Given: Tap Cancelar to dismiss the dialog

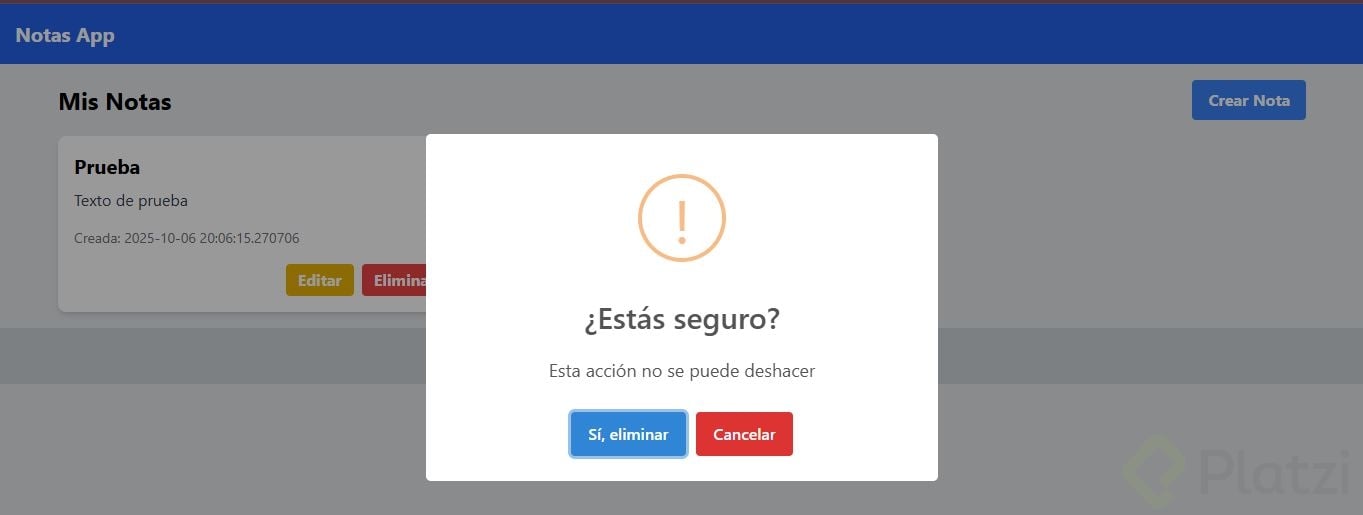Looking at the screenshot, I should (x=744, y=434).
